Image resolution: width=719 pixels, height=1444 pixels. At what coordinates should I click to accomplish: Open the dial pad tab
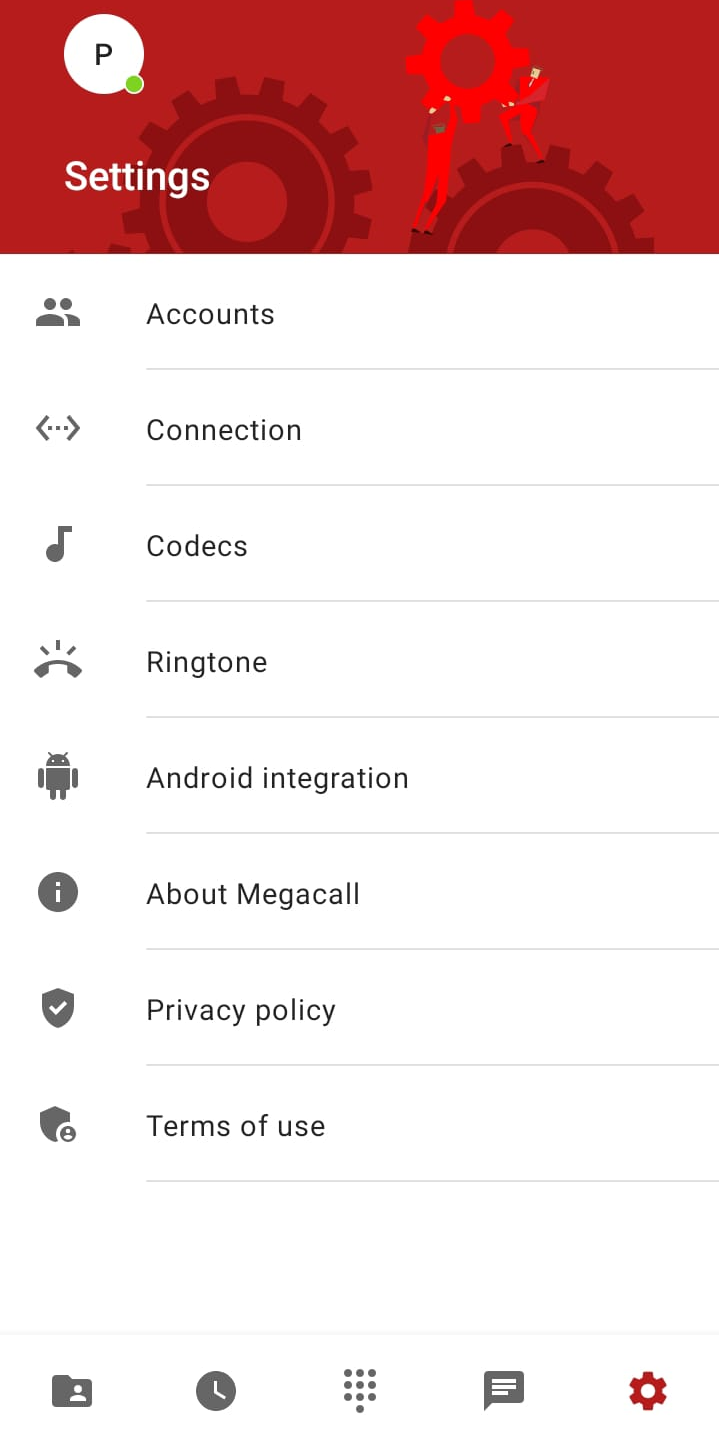[360, 1390]
